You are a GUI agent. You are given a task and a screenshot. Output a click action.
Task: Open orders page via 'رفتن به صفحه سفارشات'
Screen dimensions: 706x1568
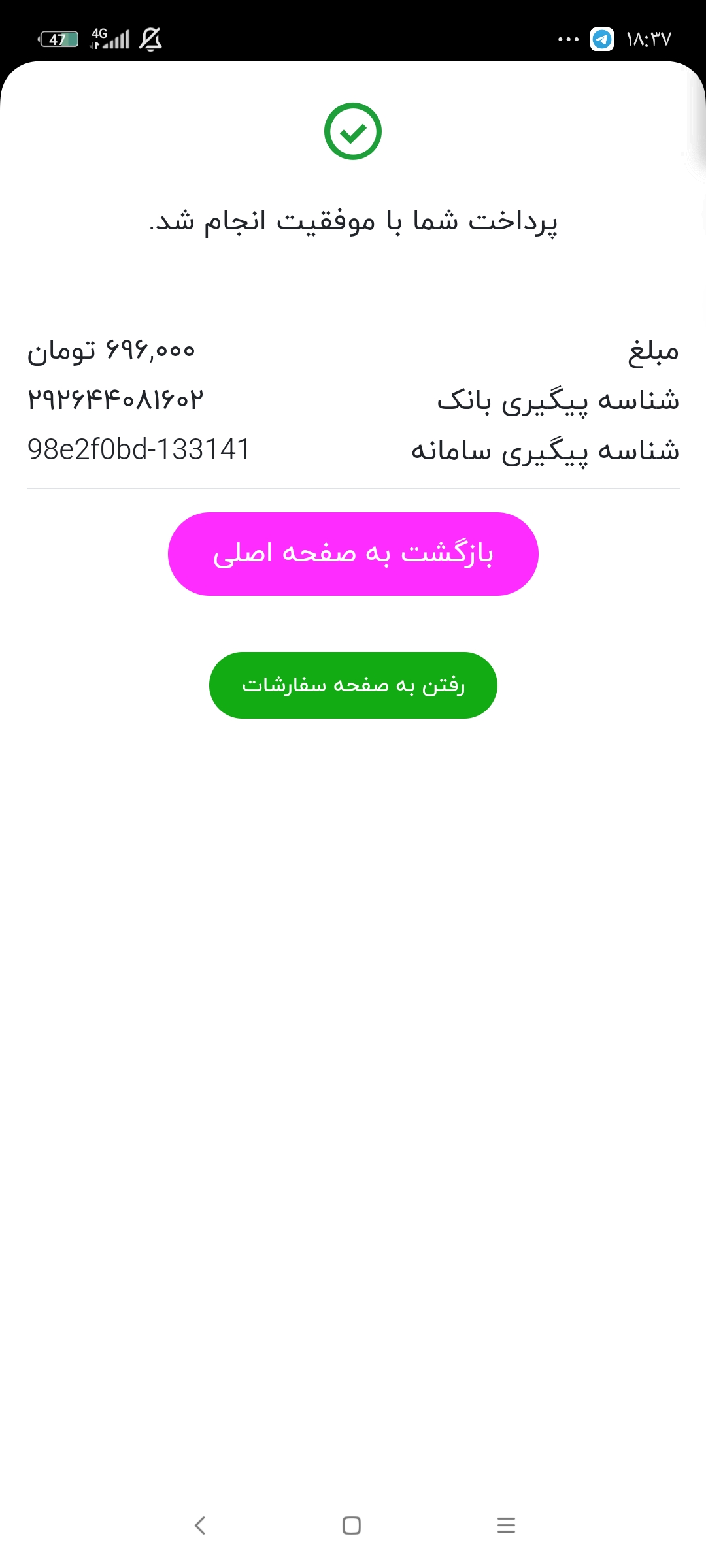[x=353, y=685]
